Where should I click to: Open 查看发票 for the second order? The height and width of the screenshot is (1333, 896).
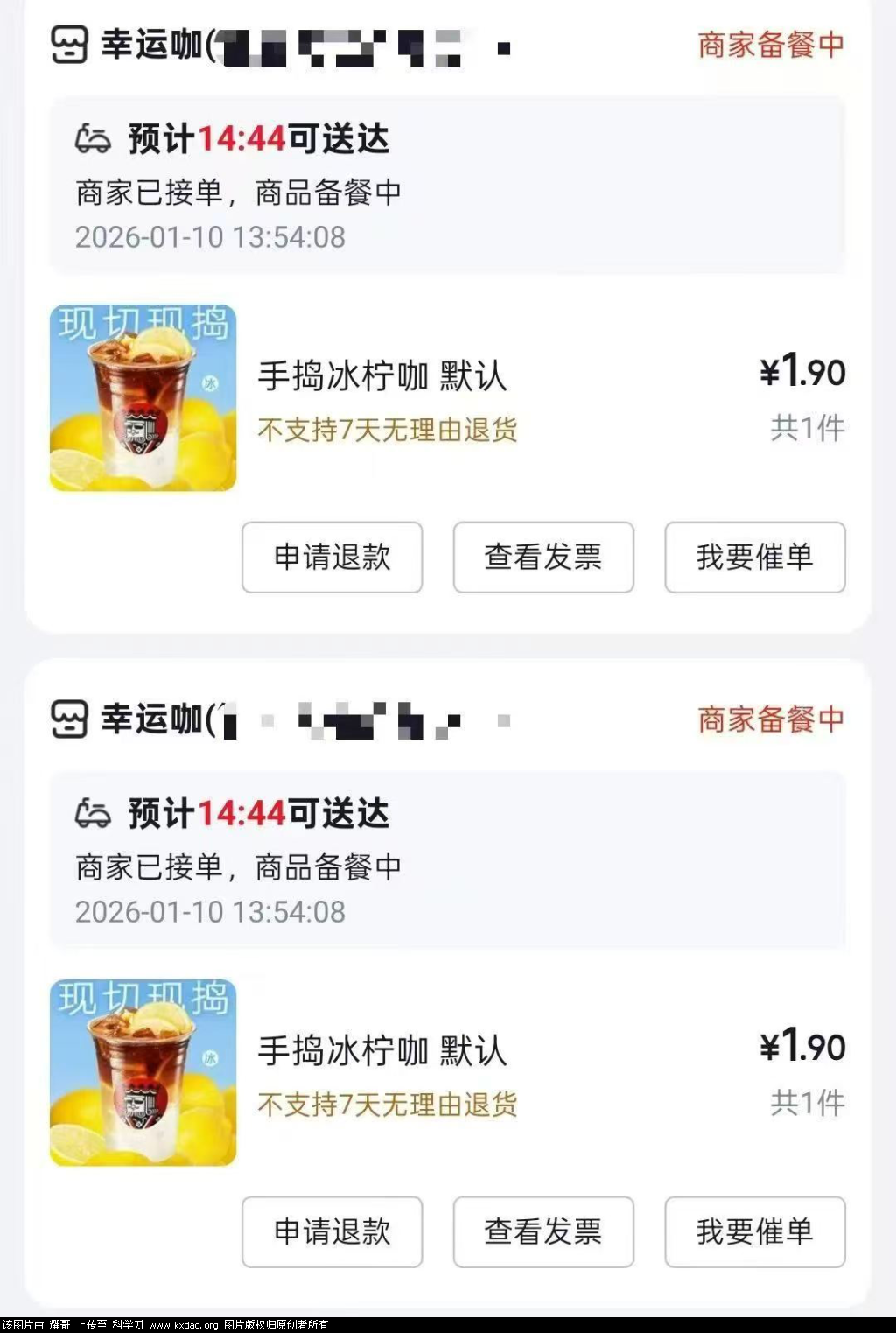click(543, 1232)
